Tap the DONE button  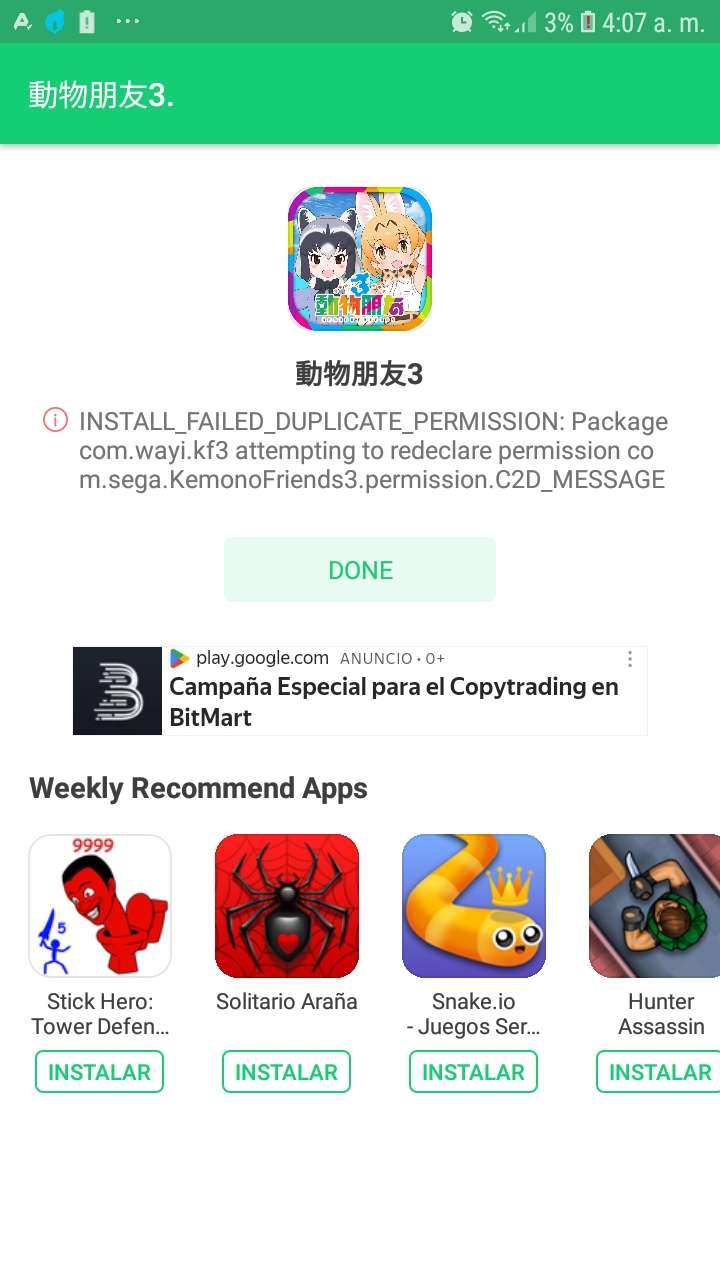point(360,570)
